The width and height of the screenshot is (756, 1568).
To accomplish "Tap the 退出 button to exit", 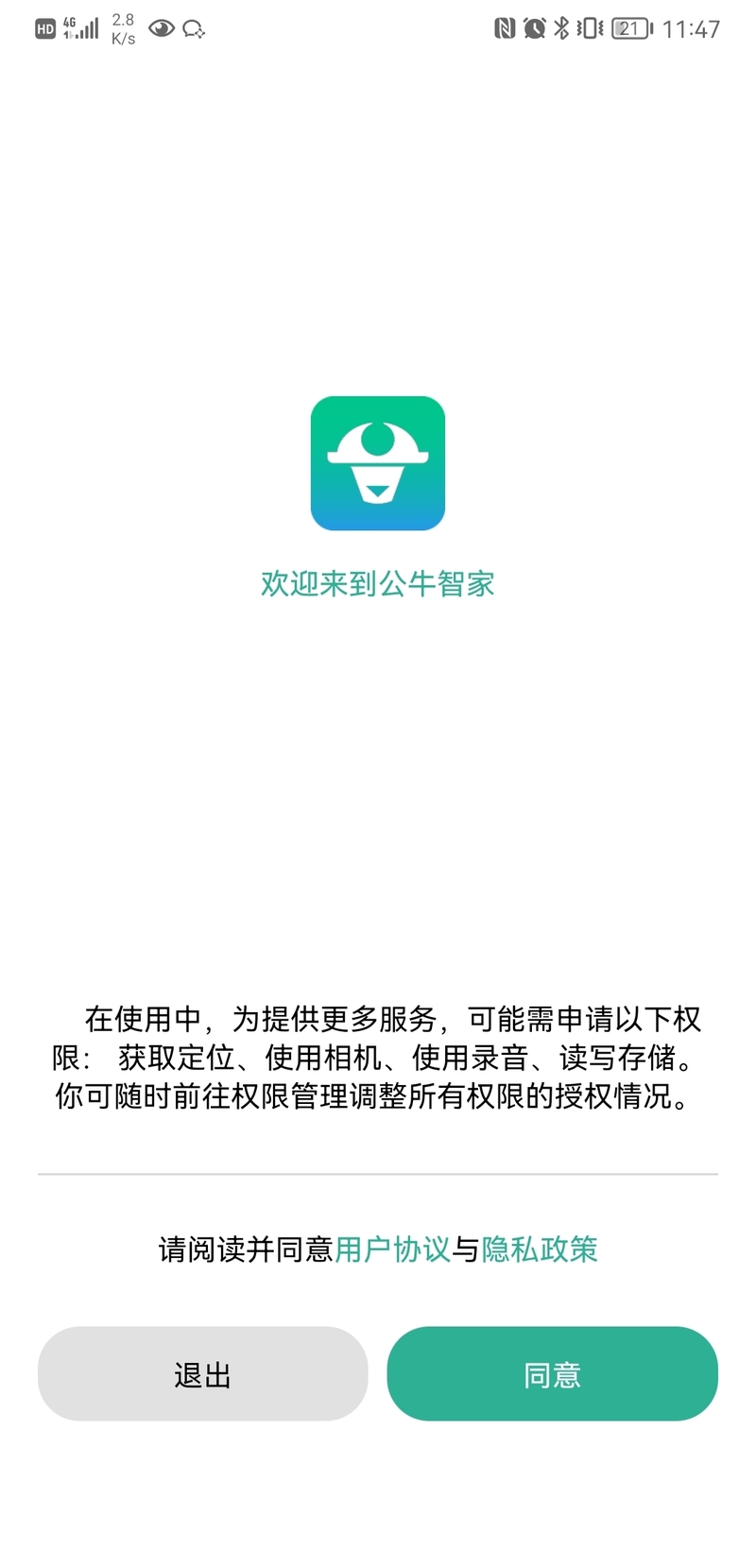I will click(202, 1373).
